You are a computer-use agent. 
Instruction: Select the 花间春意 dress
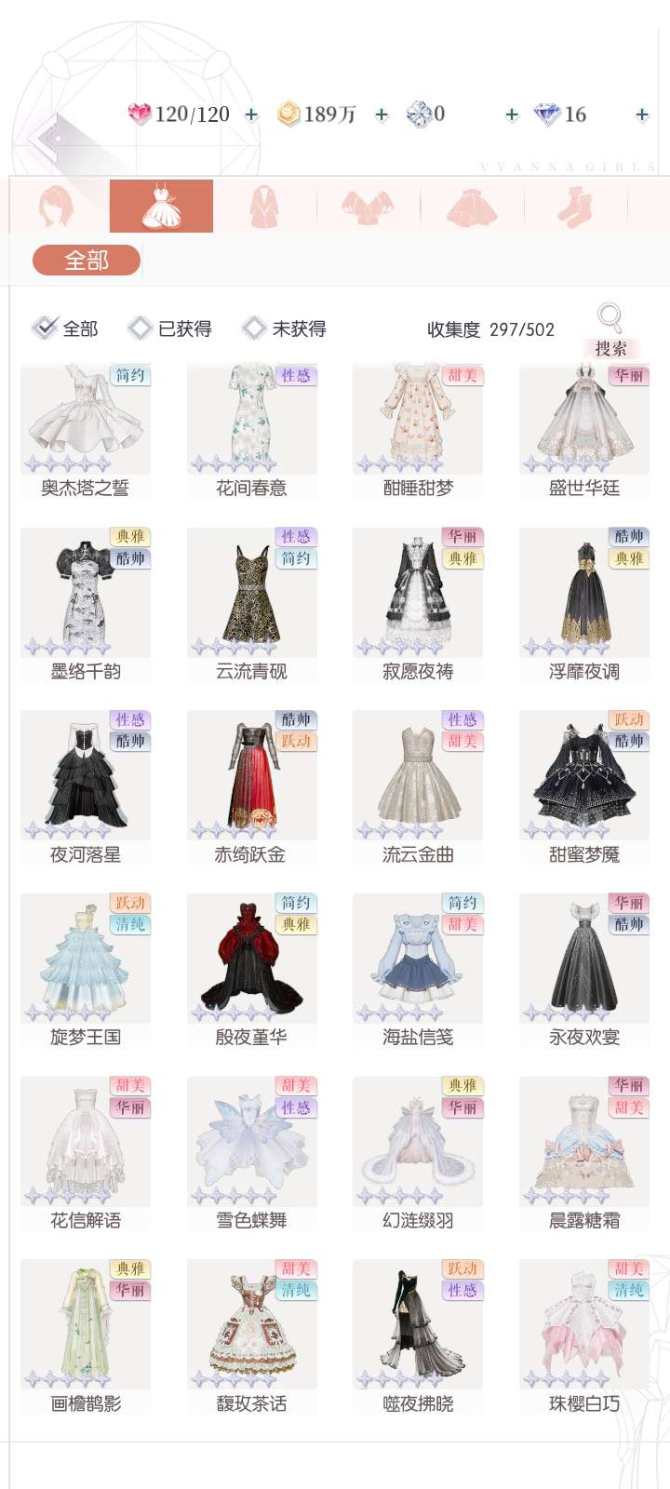252,420
